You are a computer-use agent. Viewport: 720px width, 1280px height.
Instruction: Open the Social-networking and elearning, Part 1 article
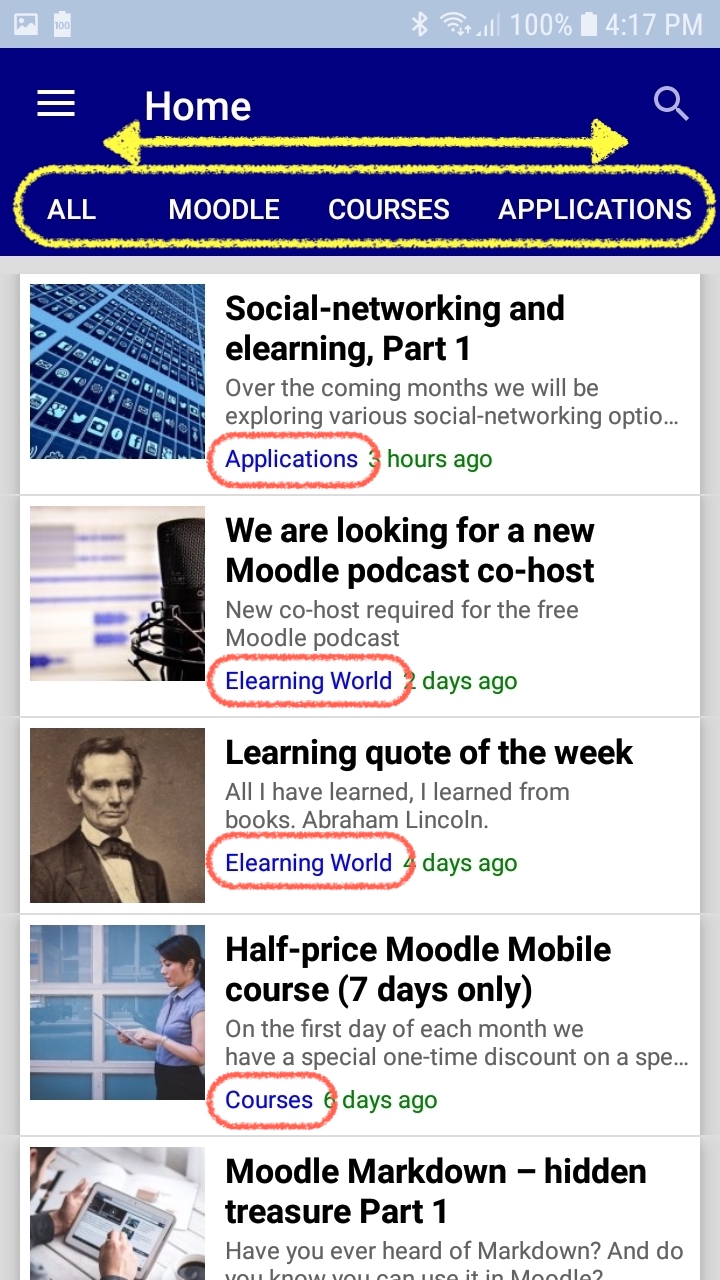(x=360, y=384)
